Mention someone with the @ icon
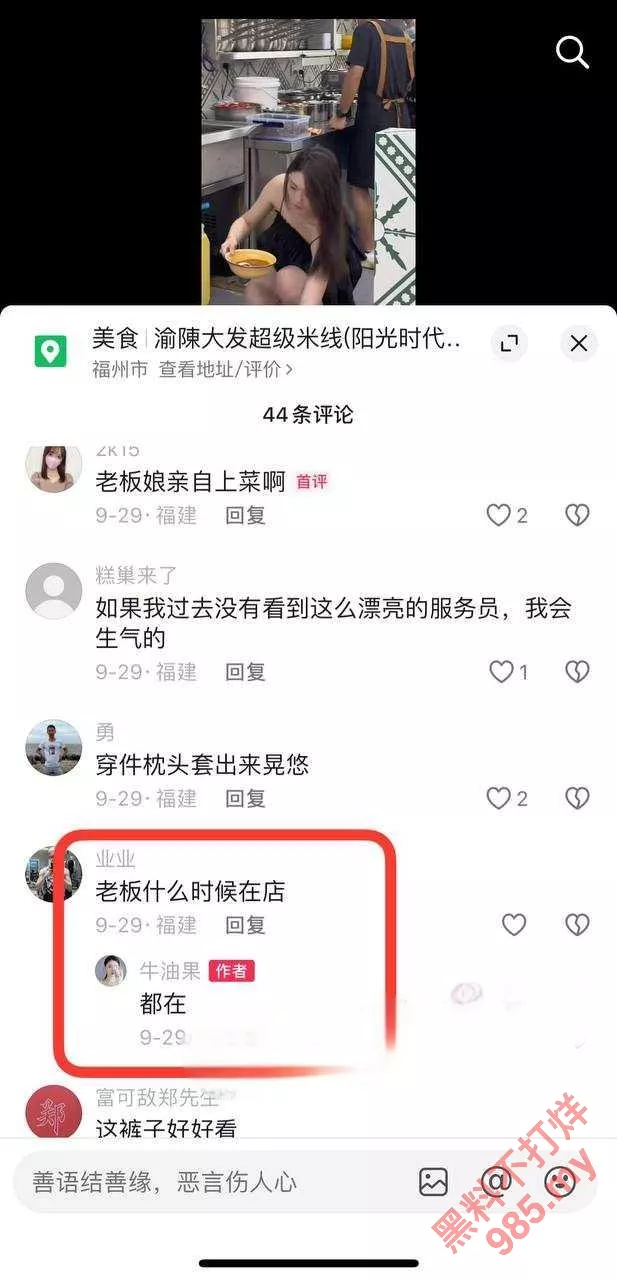The image size is (617, 1280). (496, 1182)
